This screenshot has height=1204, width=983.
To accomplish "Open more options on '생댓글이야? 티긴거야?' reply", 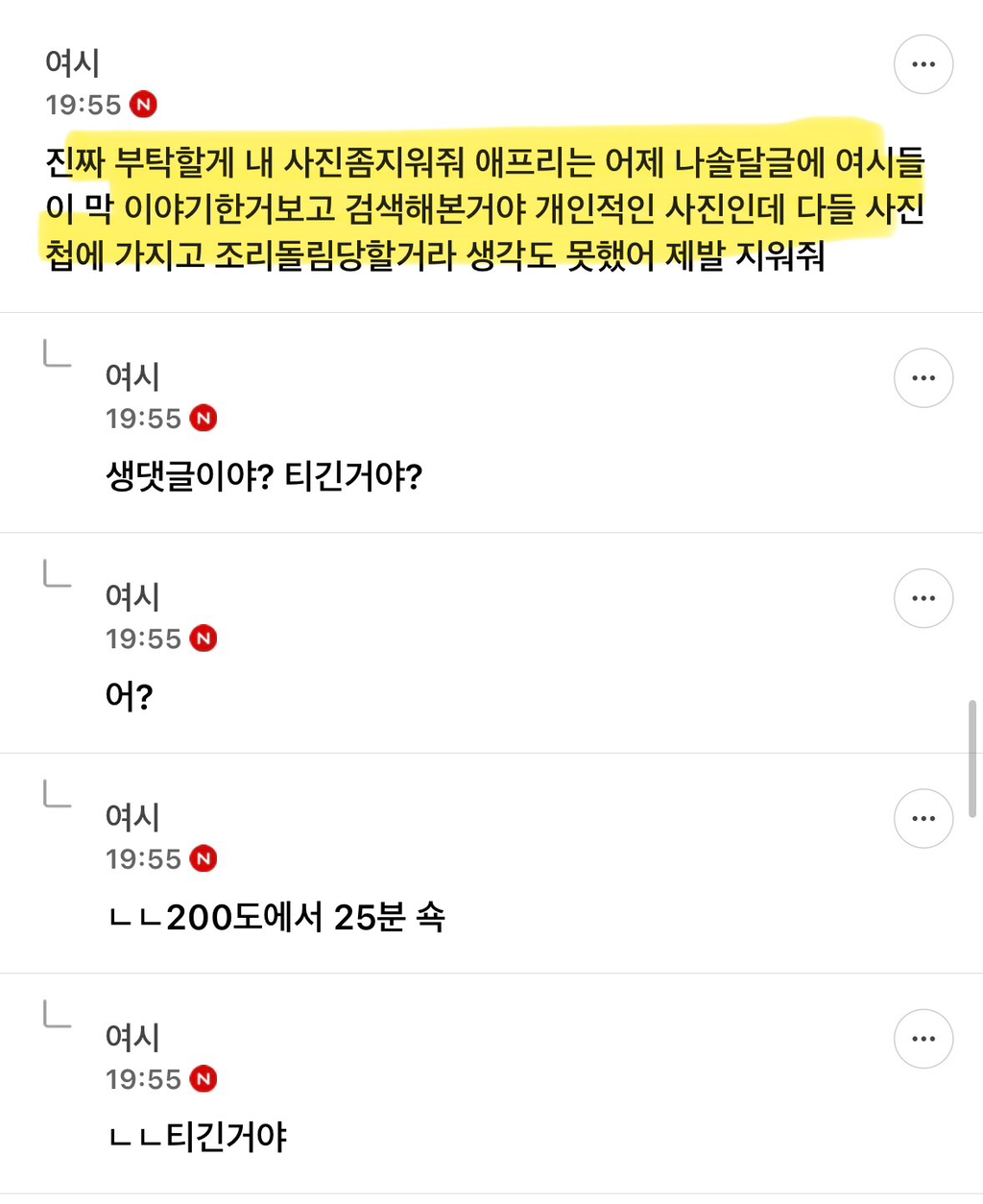I will [x=923, y=378].
